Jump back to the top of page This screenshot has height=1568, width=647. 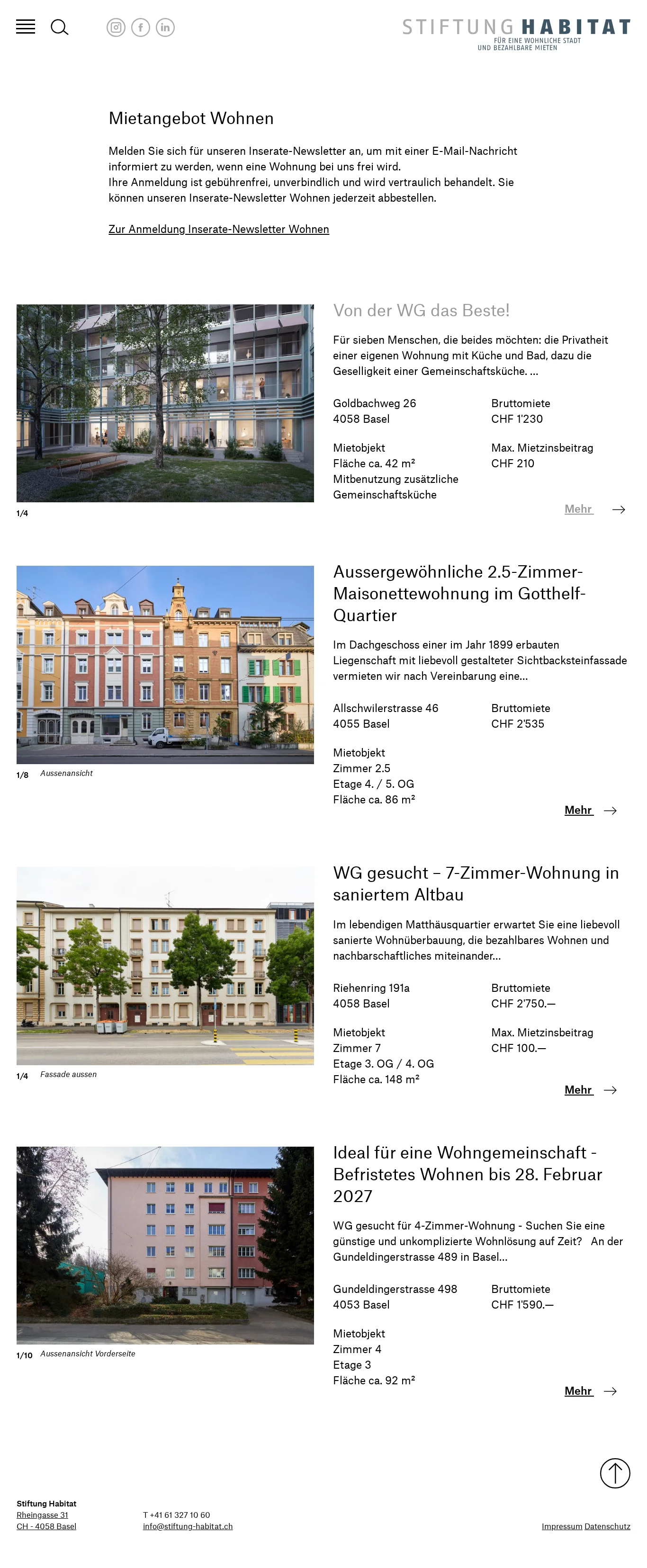tap(615, 1473)
